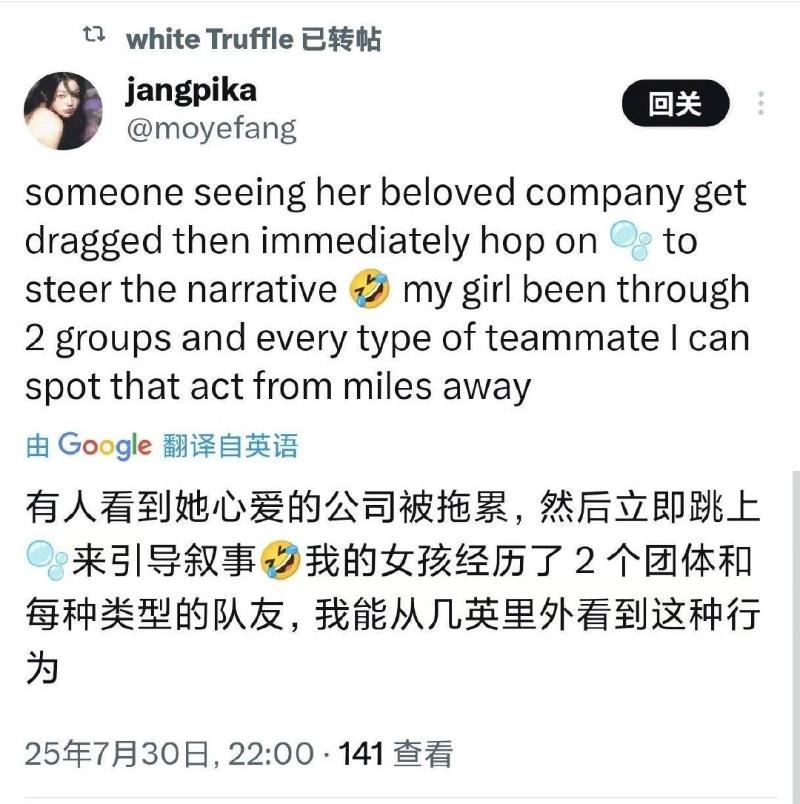800x804 pixels.
Task: Open the post's three-dot overflow menu
Action: (762, 104)
